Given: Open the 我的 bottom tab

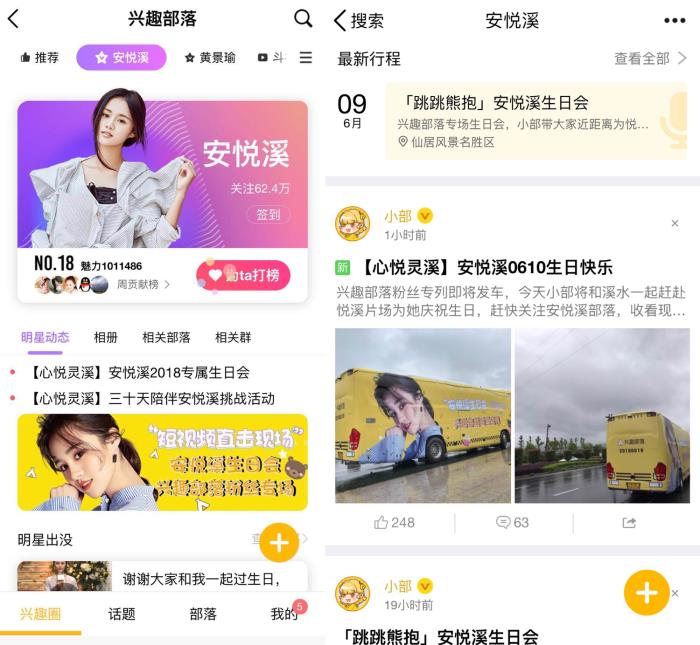Looking at the screenshot, I should point(284,613).
